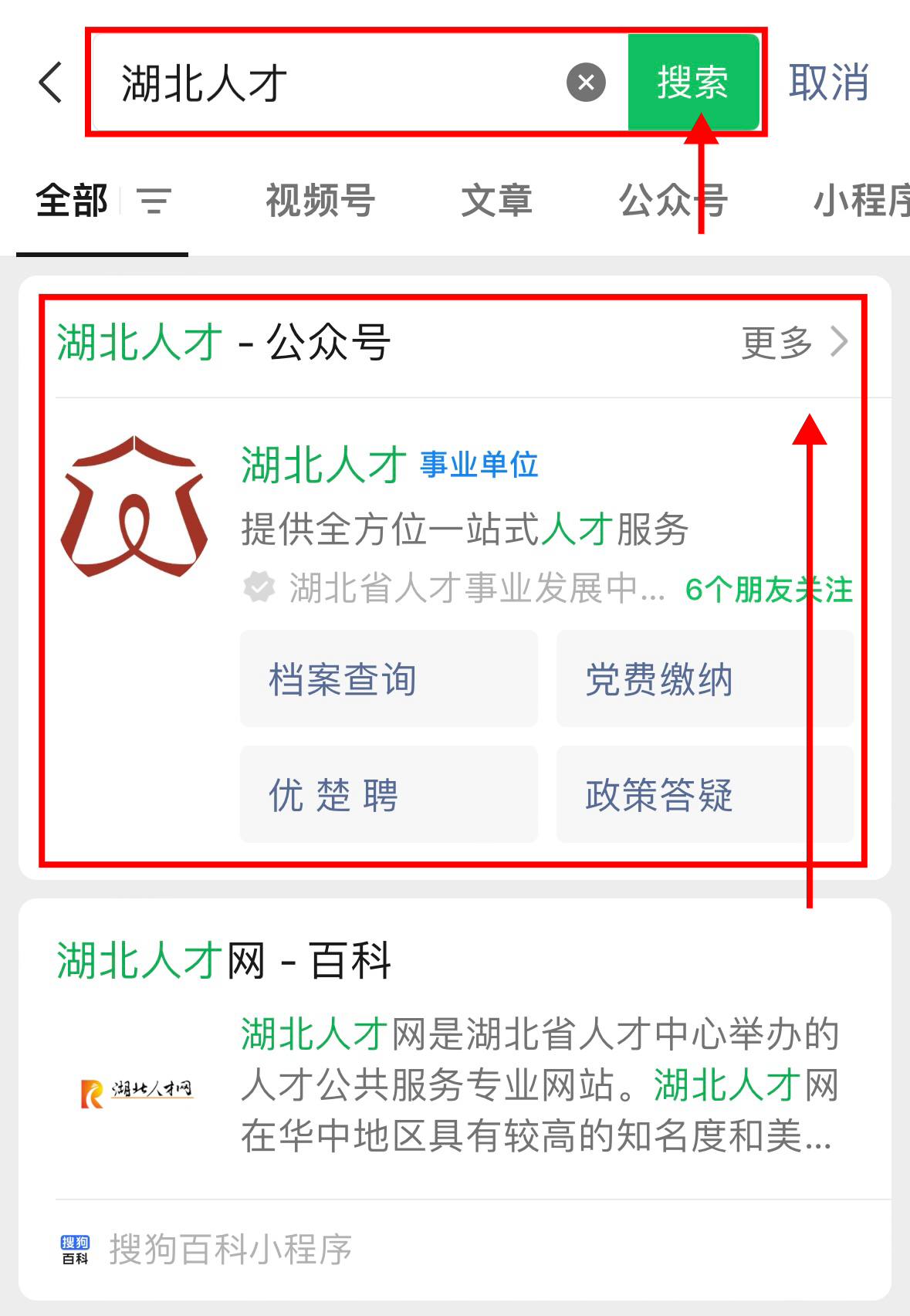Tap the search field containing 湖北人才
The height and width of the screenshot is (1316, 910).
pos(332,83)
